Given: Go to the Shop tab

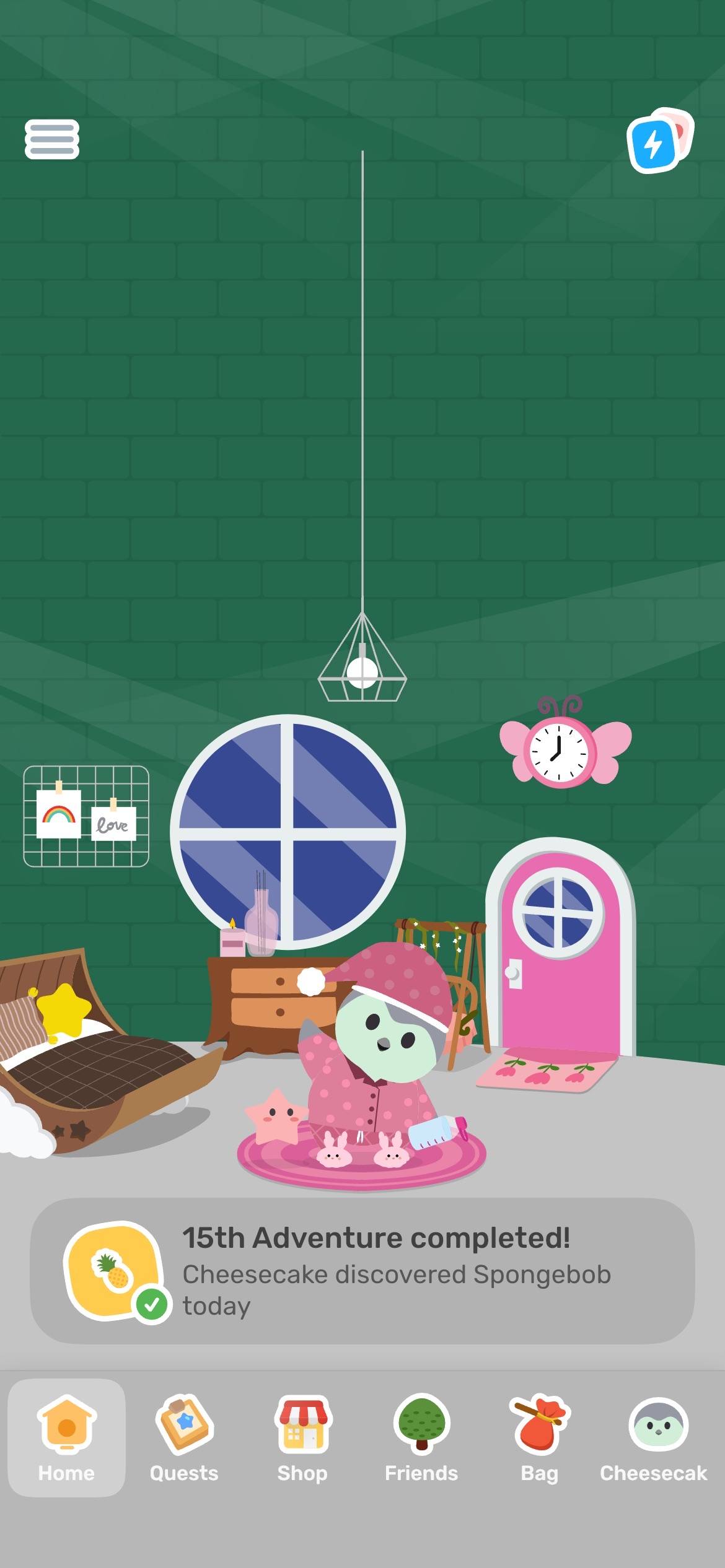Looking at the screenshot, I should [302, 1437].
